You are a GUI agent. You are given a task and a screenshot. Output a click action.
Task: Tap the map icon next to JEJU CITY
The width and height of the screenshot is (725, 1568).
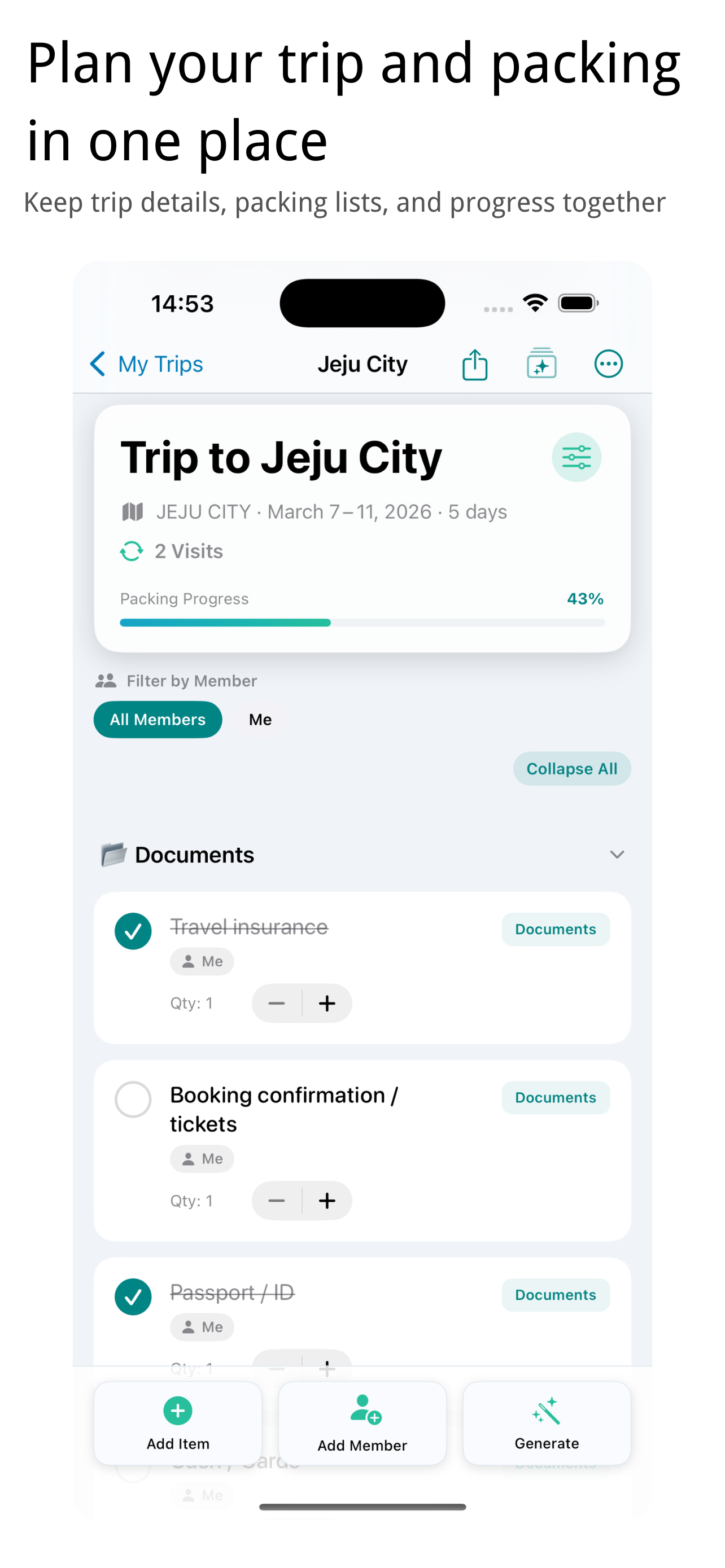pos(133,511)
